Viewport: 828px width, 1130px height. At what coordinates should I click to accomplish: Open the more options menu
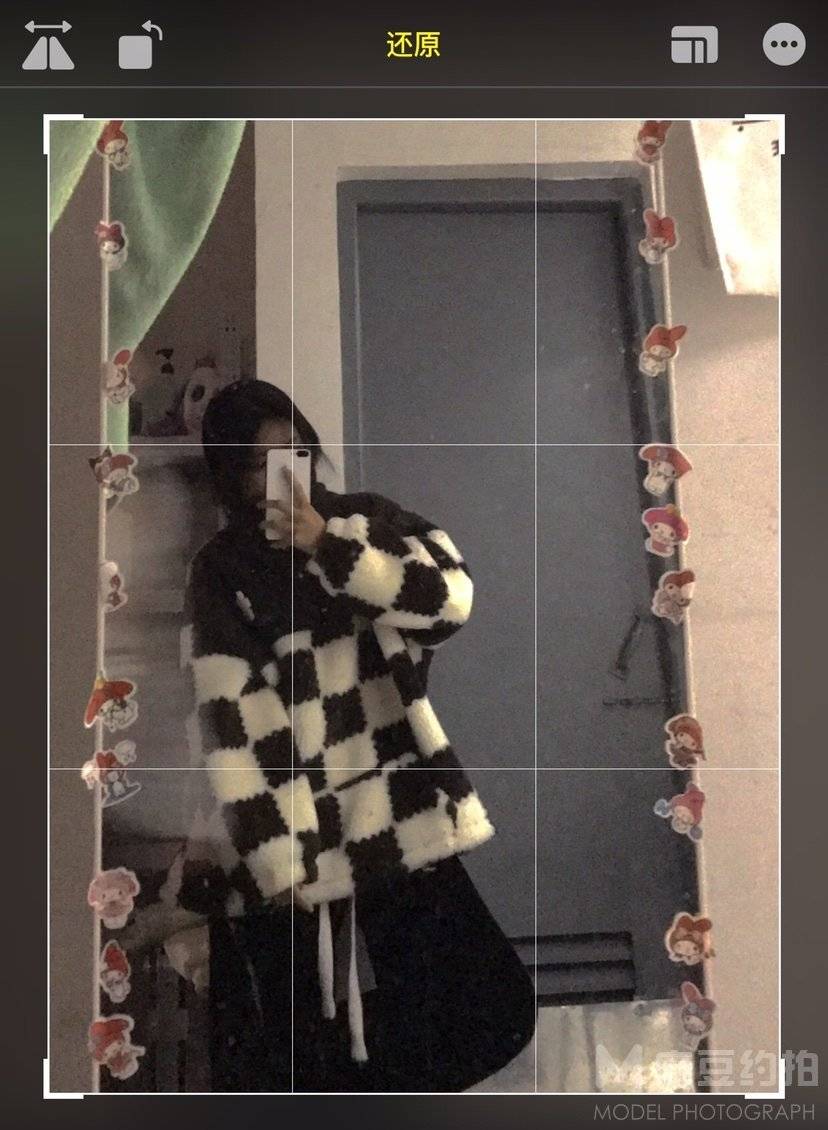pos(784,45)
